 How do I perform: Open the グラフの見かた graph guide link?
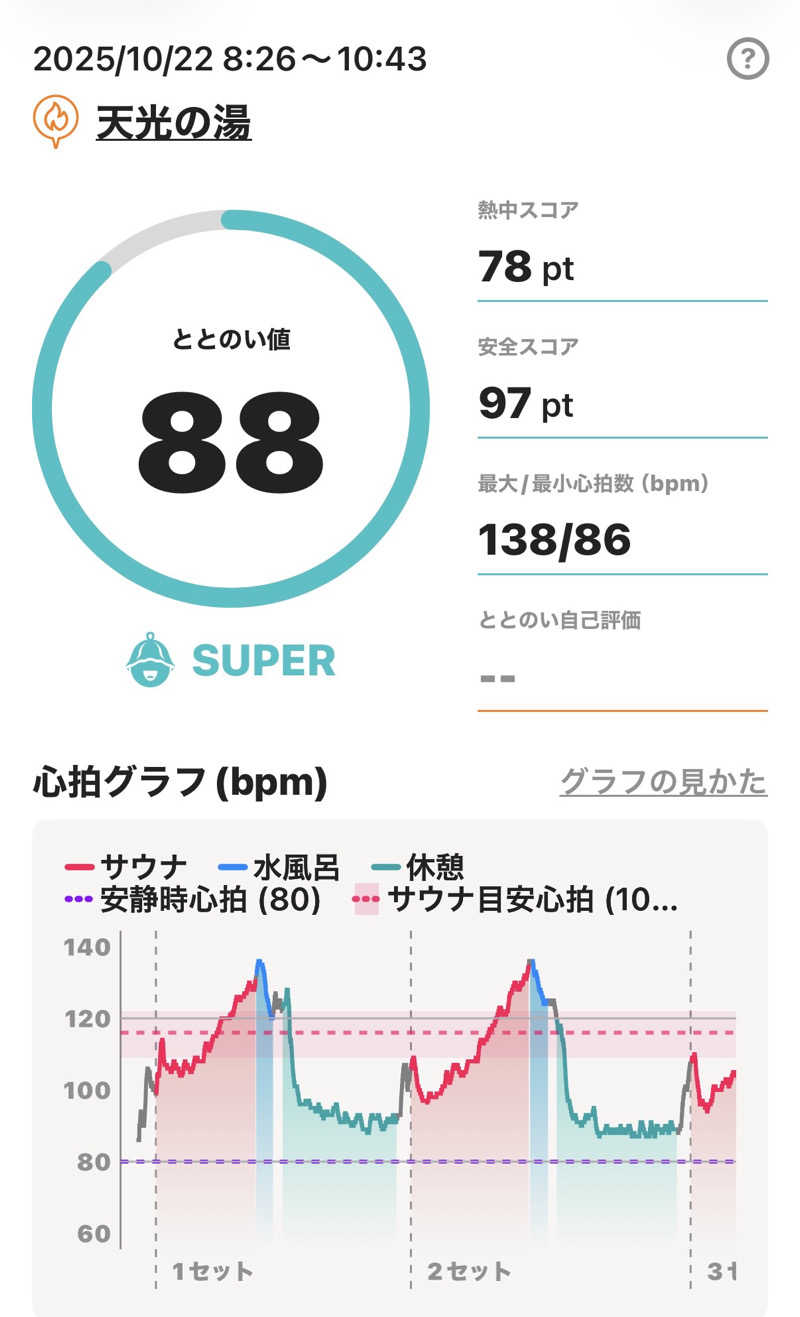[x=663, y=781]
